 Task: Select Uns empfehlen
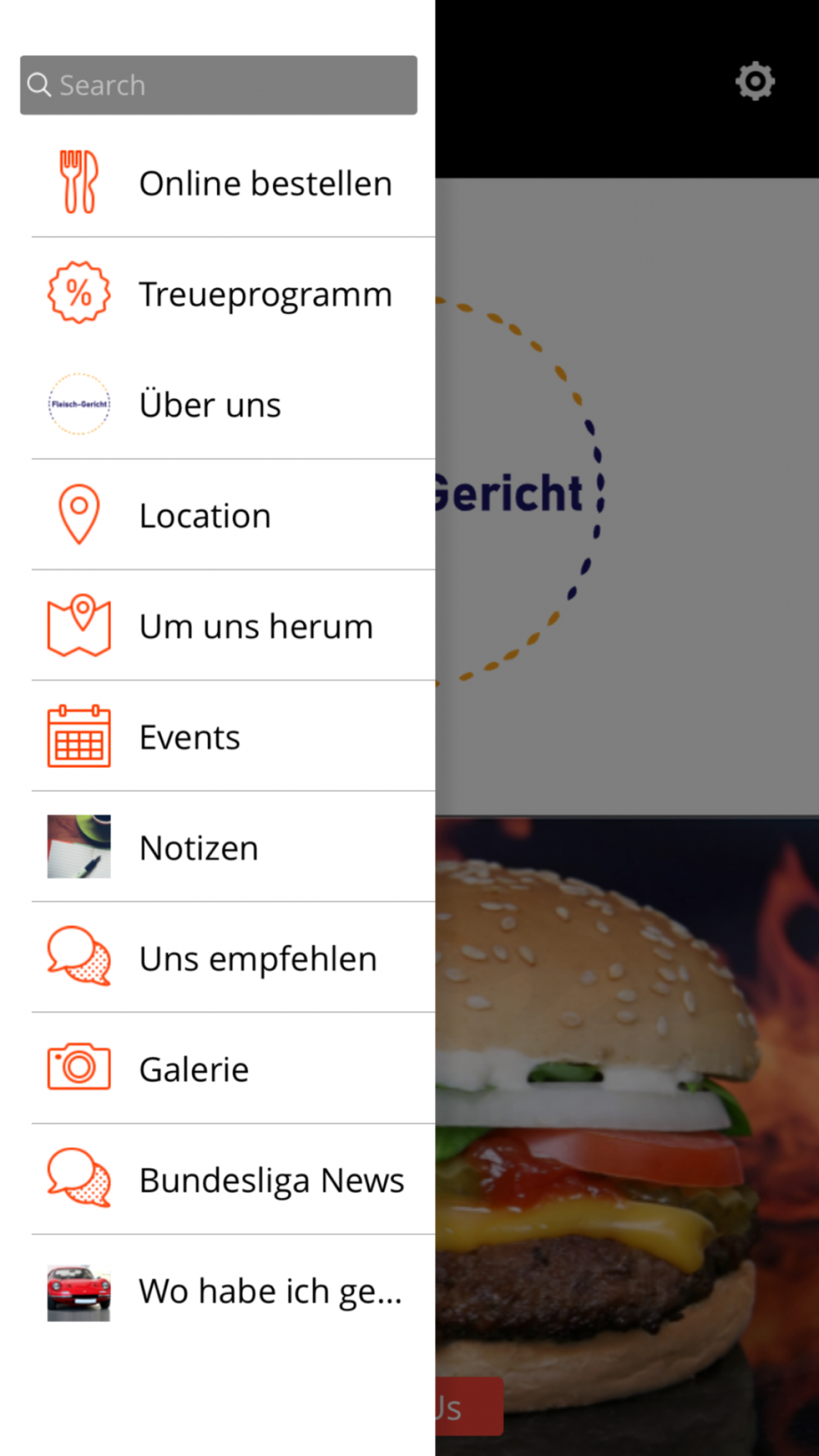click(x=218, y=957)
